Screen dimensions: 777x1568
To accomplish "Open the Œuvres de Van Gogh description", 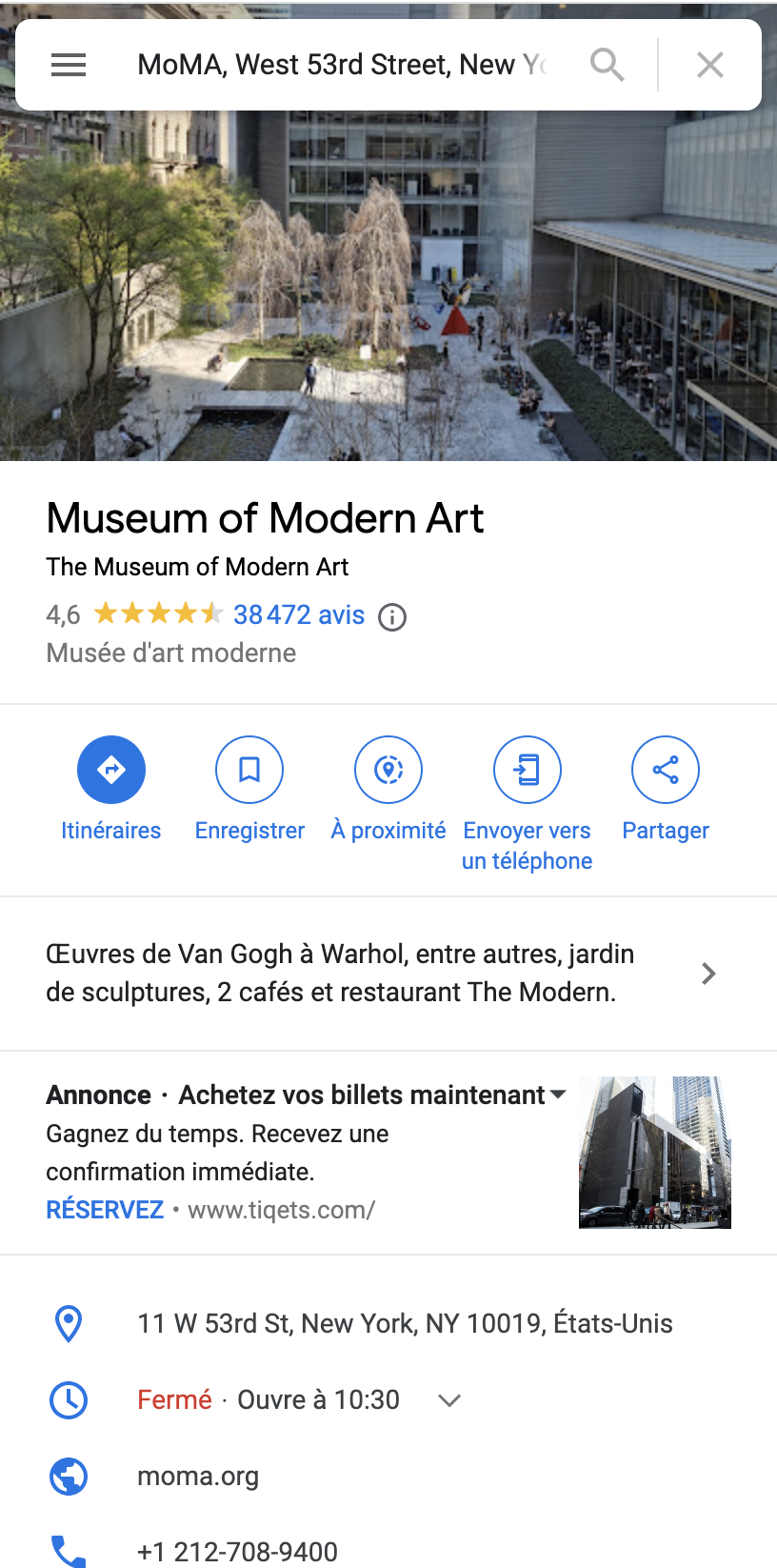I will click(381, 974).
